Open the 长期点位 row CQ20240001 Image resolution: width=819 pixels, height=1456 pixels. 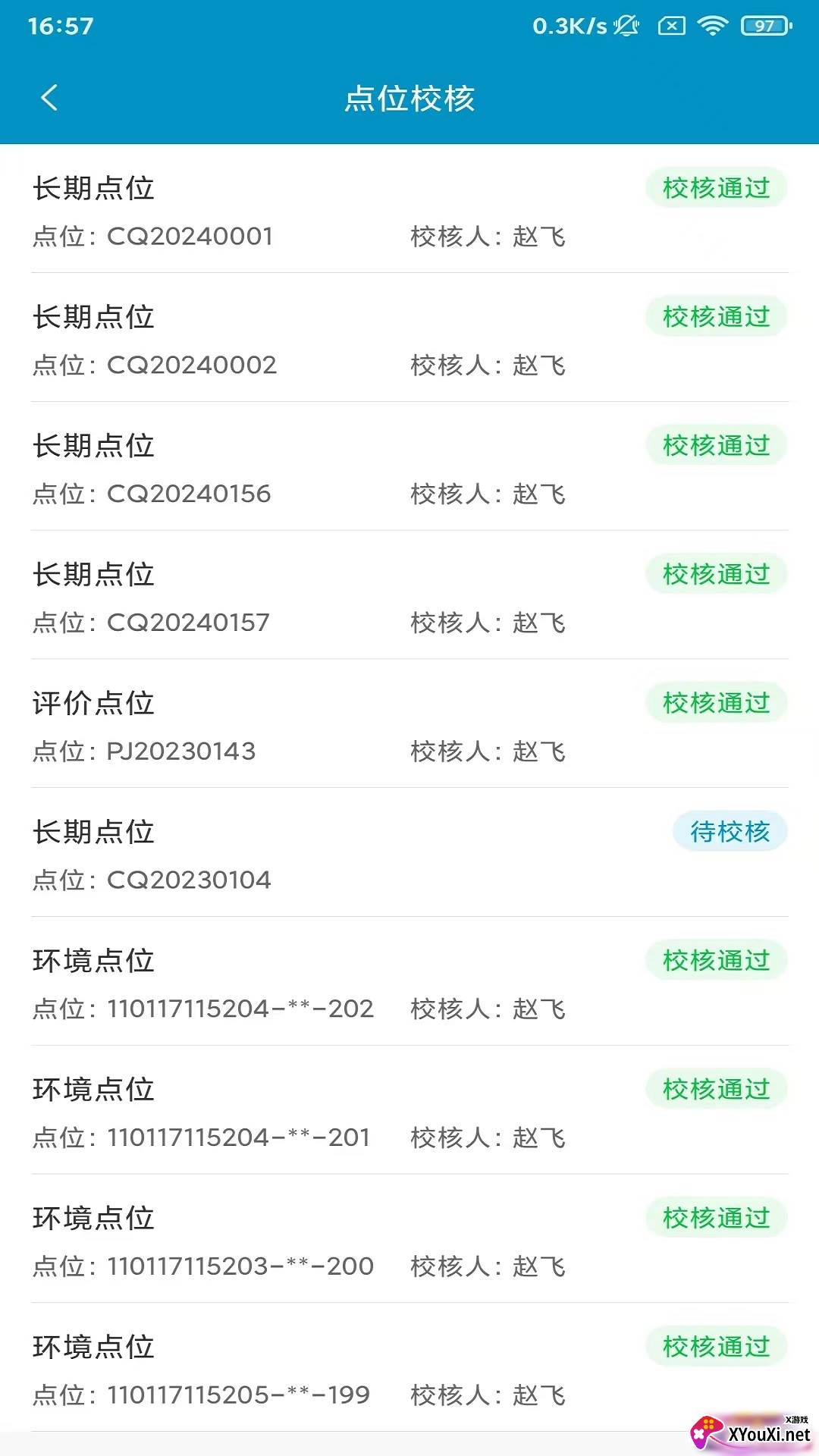tap(409, 211)
